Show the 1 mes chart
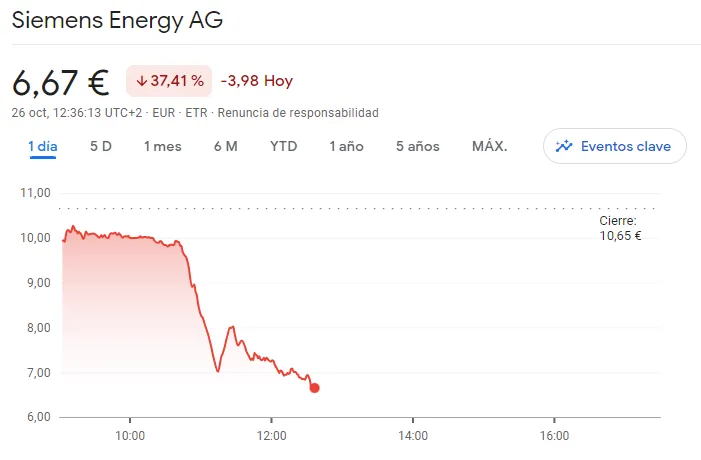 tap(162, 146)
